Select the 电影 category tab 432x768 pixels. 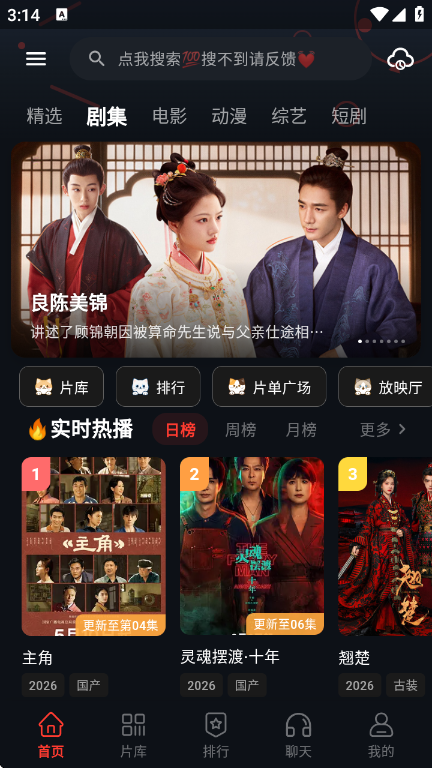pyautogui.click(x=169, y=117)
